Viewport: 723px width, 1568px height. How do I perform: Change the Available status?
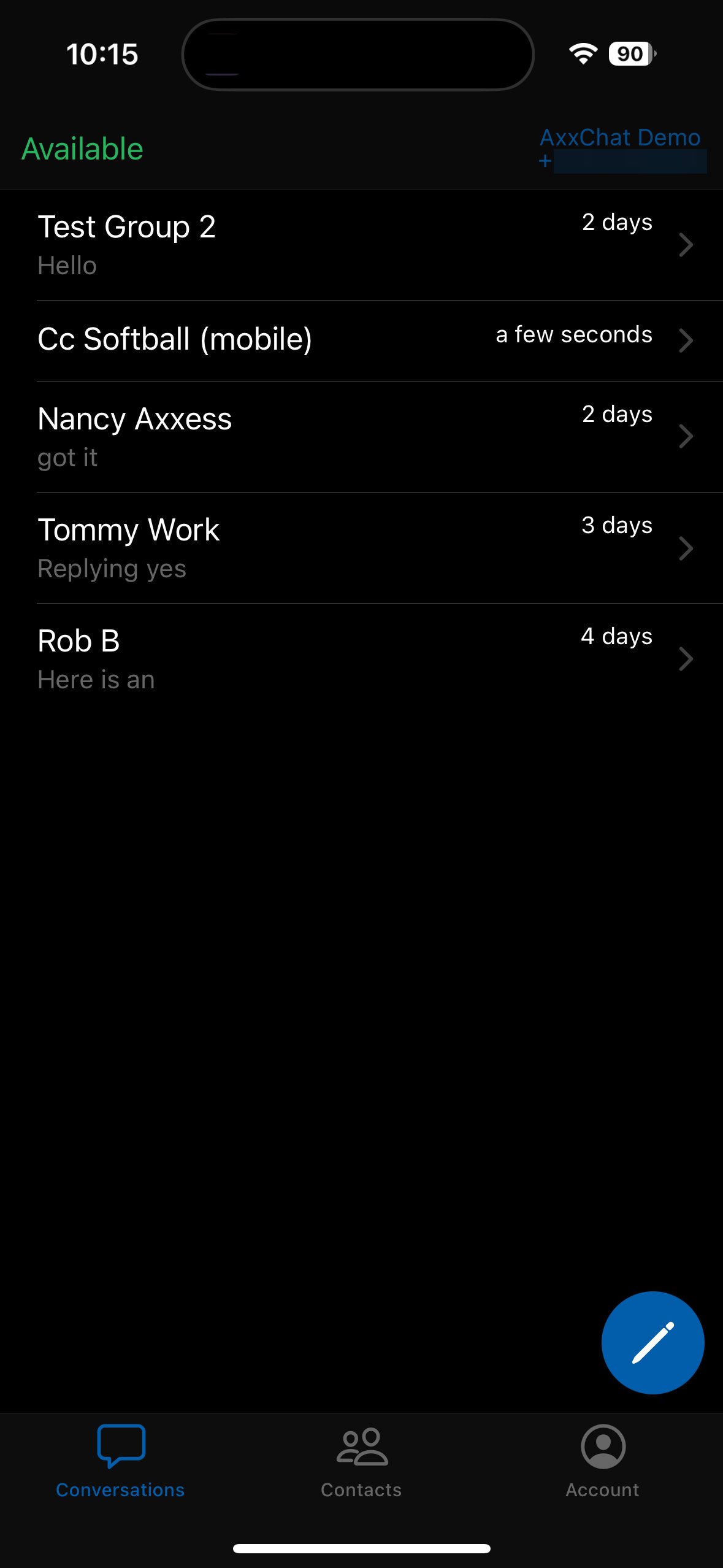click(83, 149)
